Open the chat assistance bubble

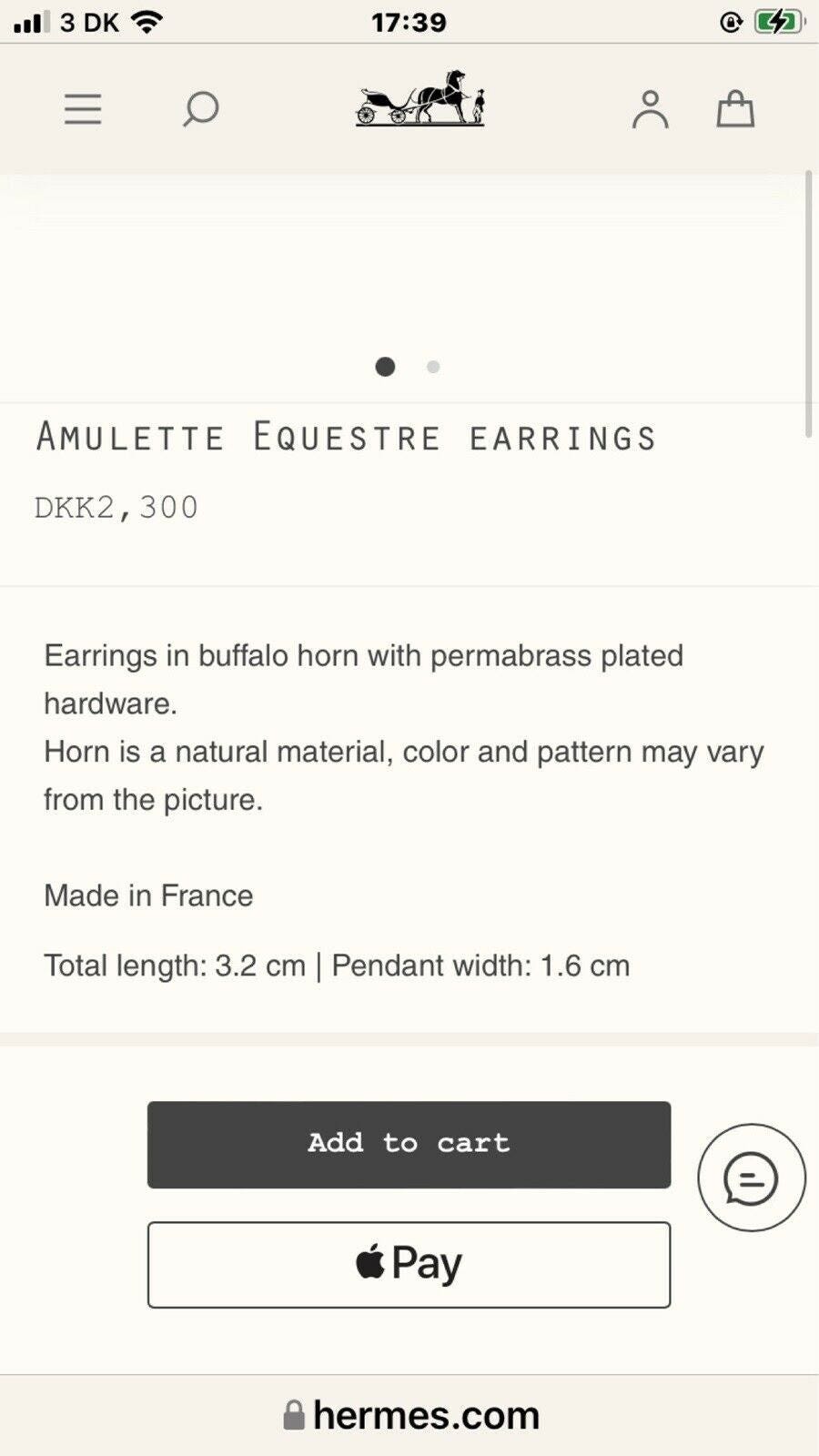[751, 1178]
